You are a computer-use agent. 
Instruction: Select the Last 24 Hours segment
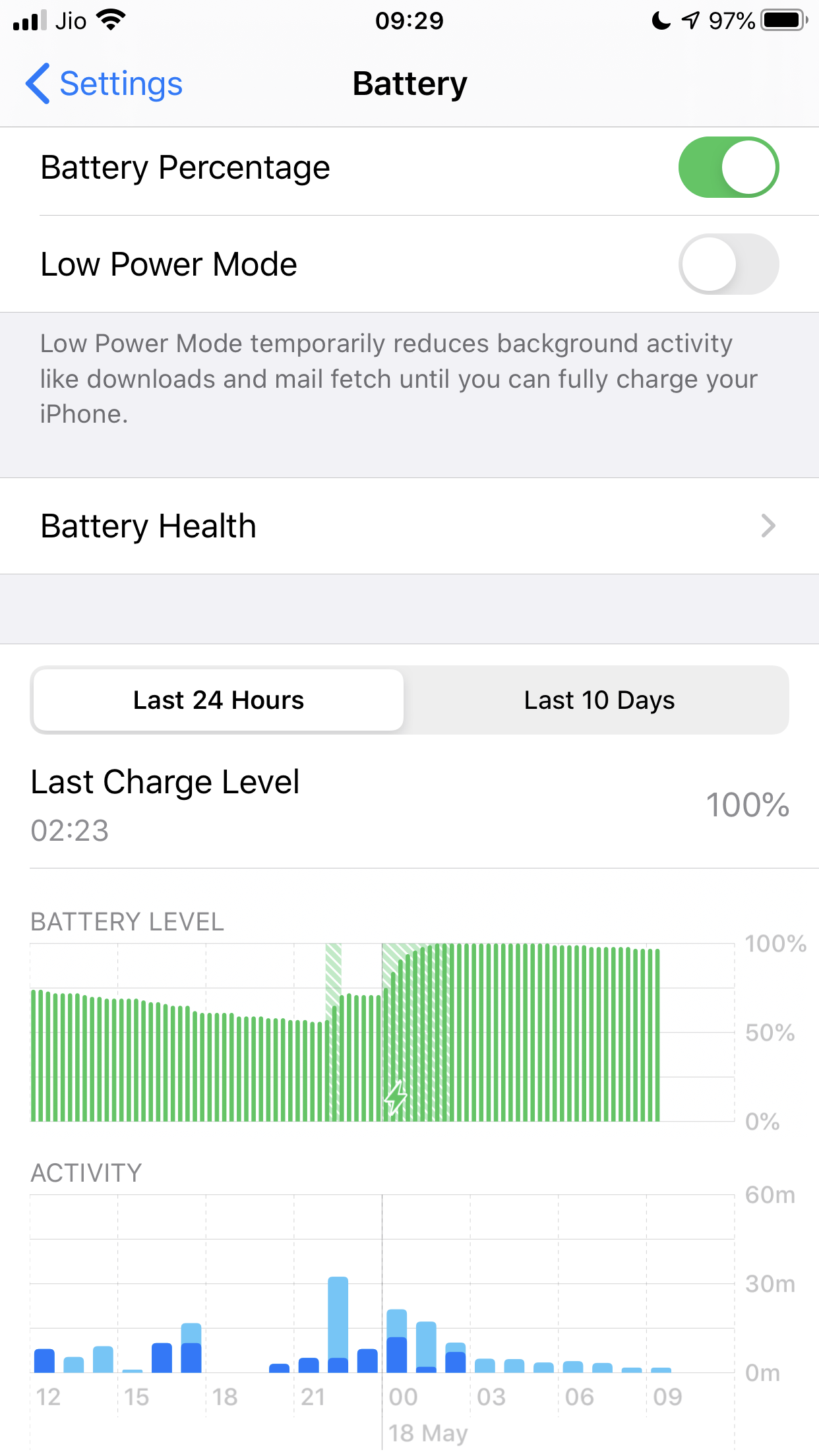click(218, 700)
